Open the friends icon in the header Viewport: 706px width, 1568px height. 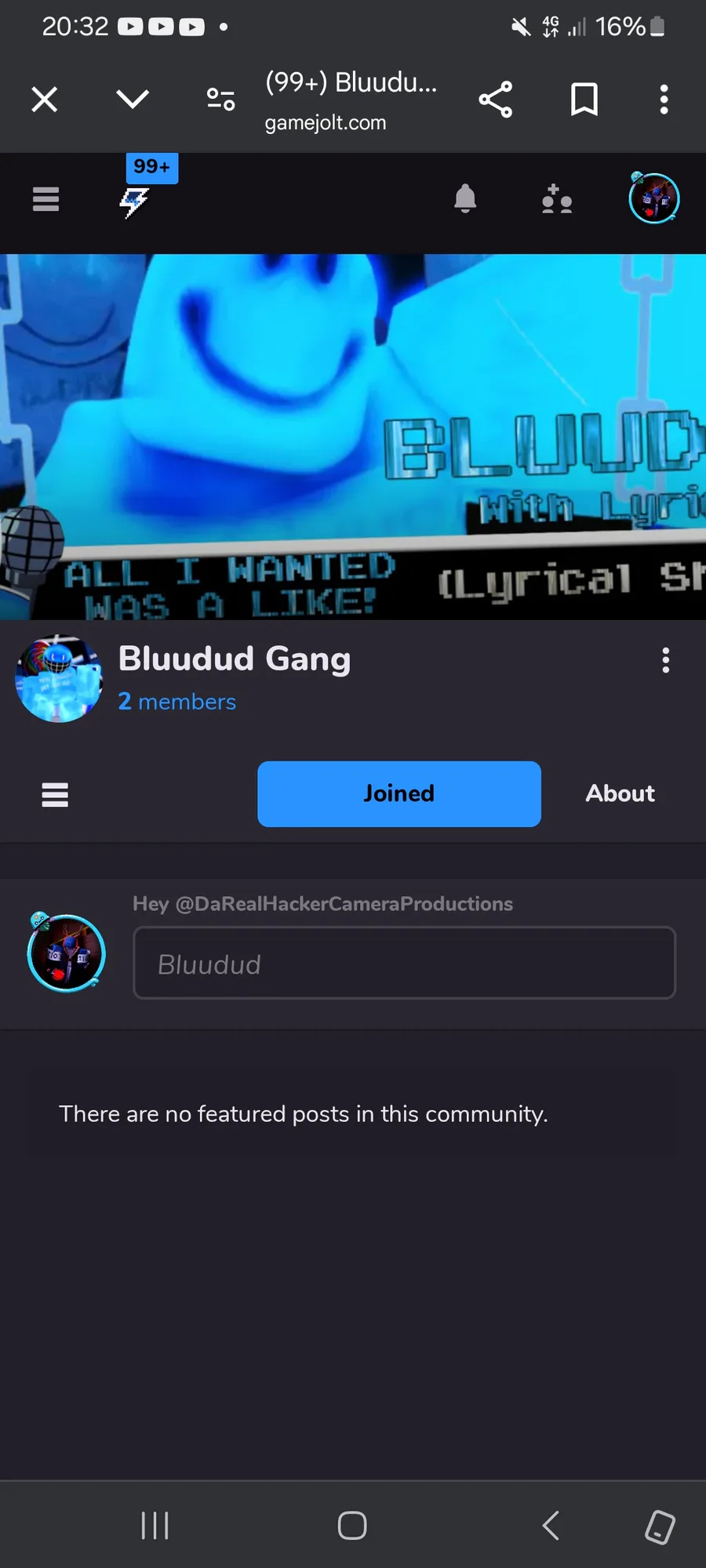pos(557,199)
